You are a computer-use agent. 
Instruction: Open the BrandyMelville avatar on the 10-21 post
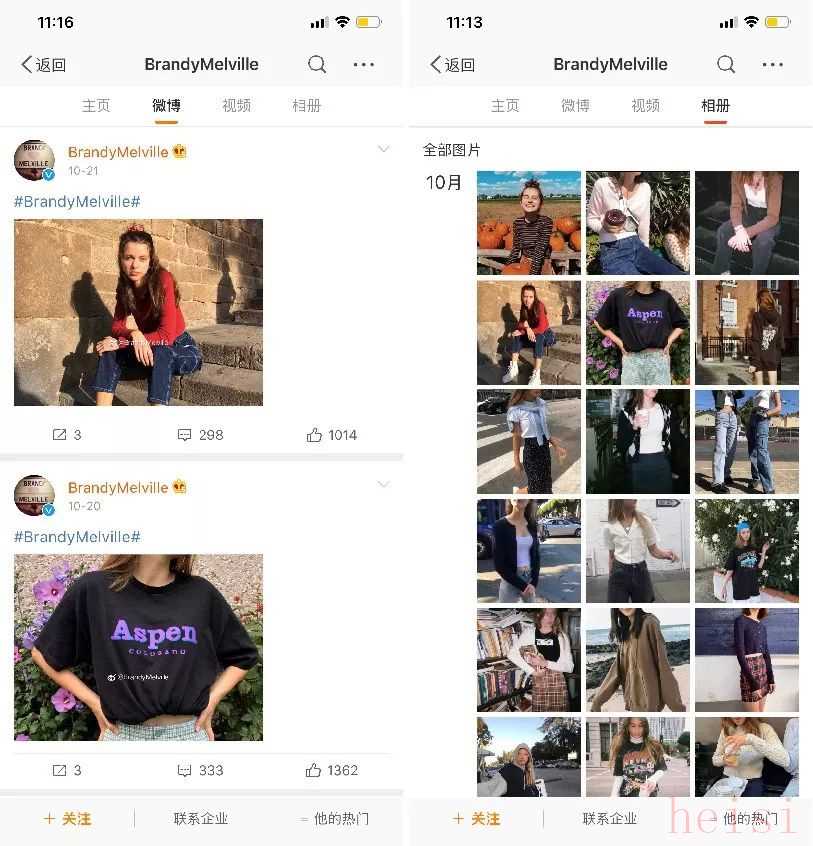34,160
